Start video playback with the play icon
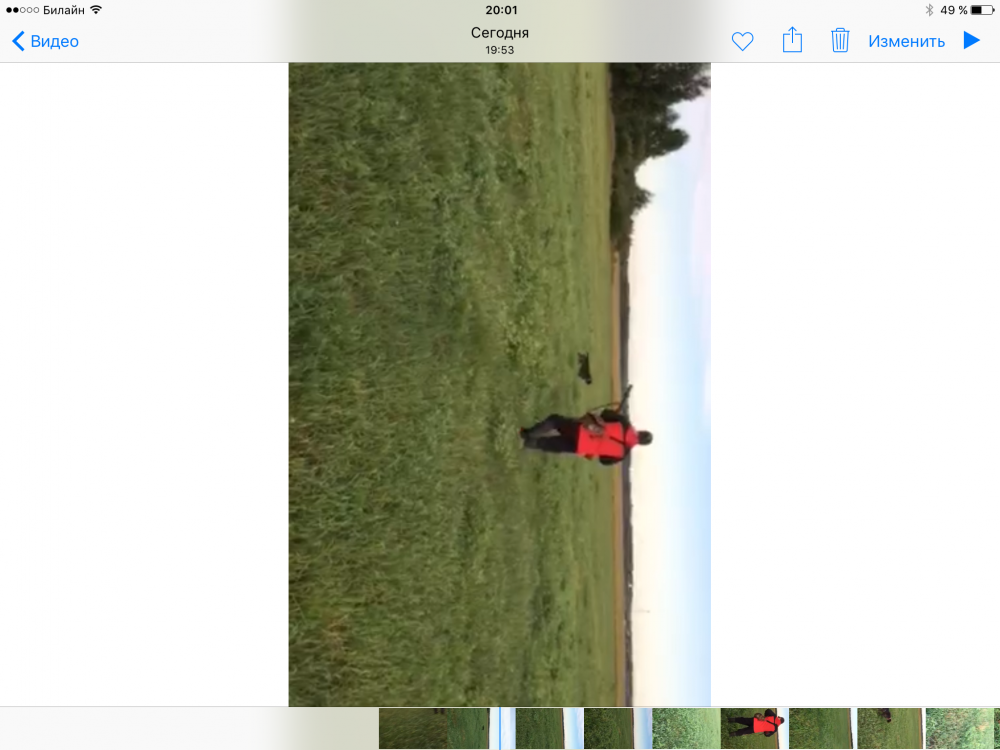Viewport: 1000px width, 750px height. 971,40
